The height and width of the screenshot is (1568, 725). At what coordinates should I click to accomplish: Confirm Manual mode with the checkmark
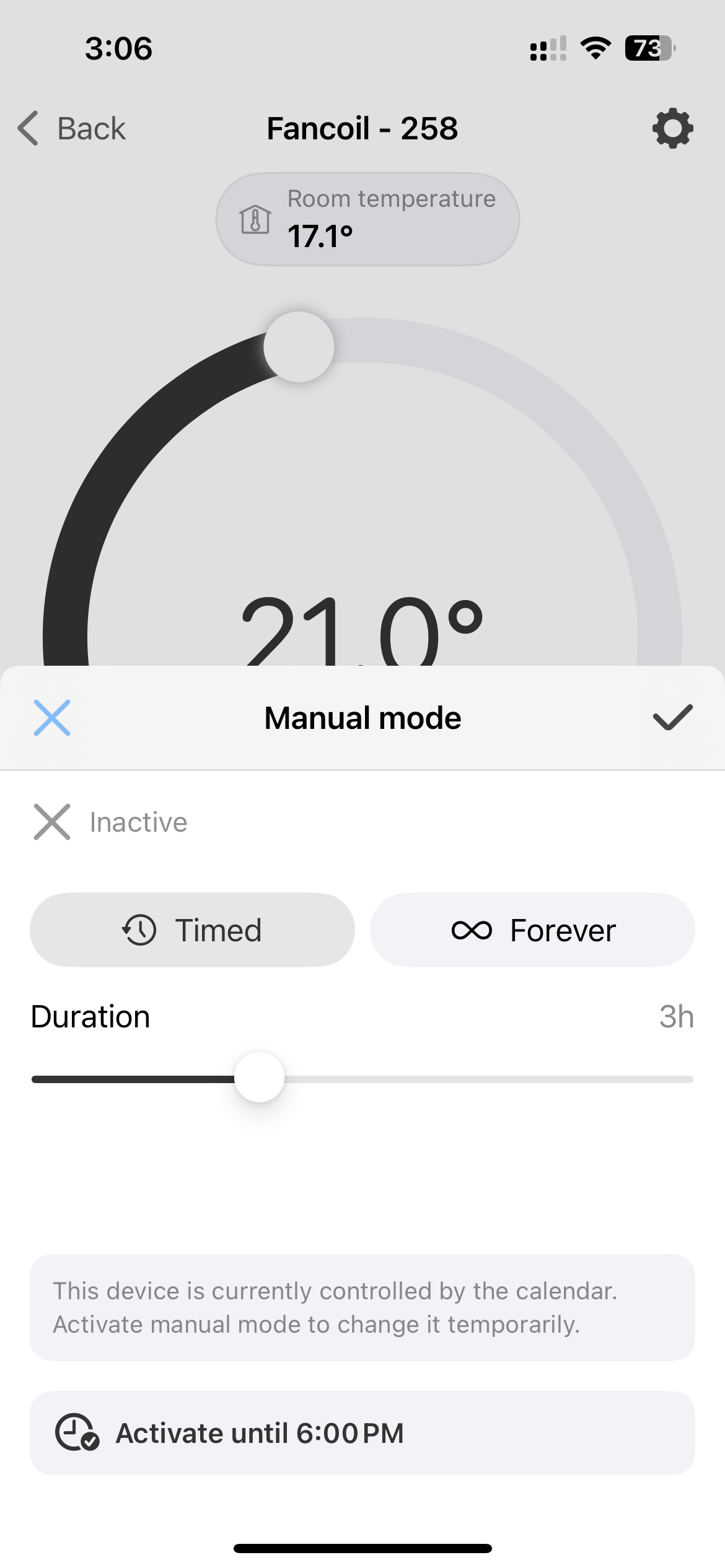(672, 718)
